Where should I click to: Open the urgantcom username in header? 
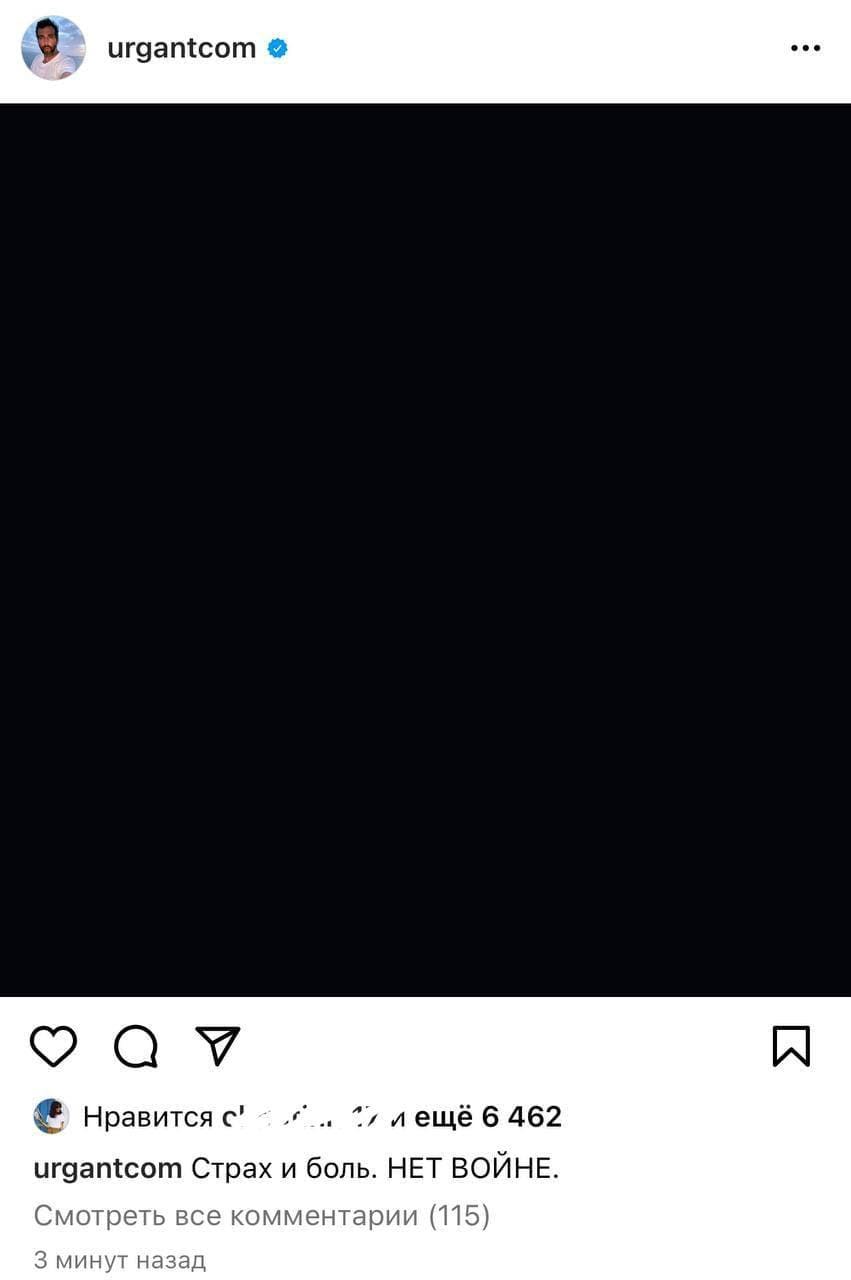pos(181,48)
